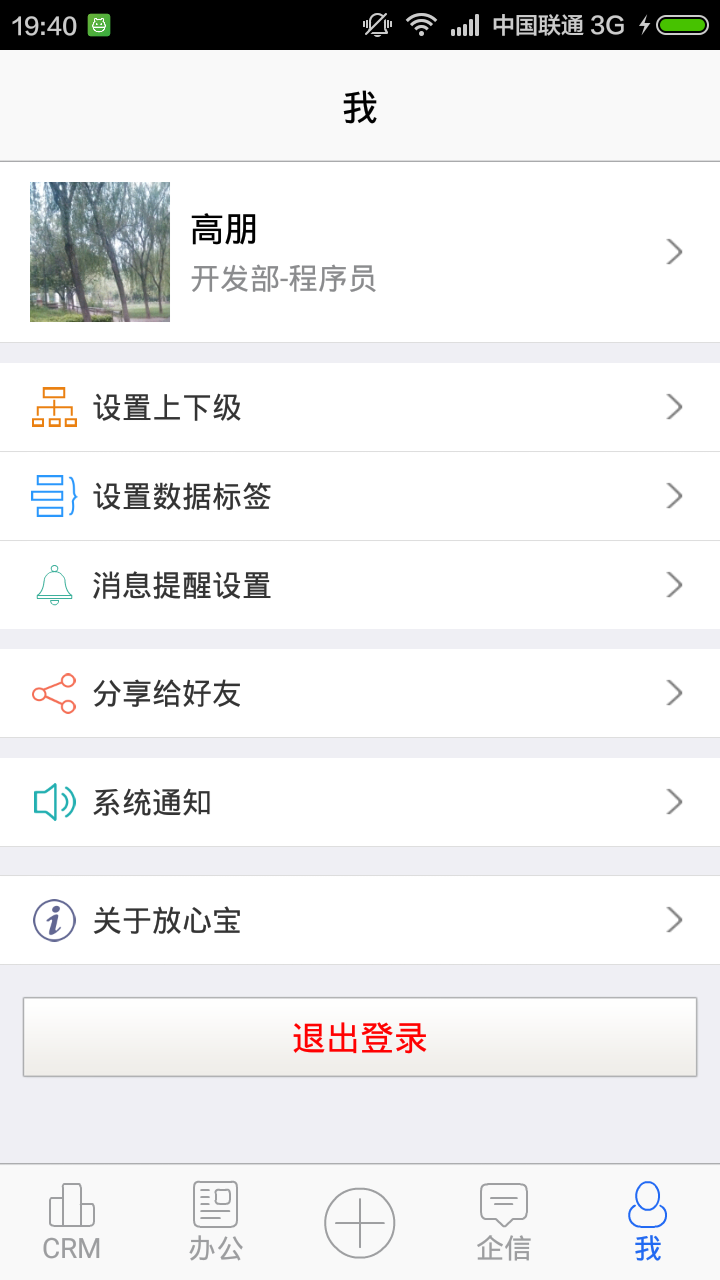The width and height of the screenshot is (720, 1280).
Task: Switch to the 办公 tab
Action: (x=216, y=1222)
